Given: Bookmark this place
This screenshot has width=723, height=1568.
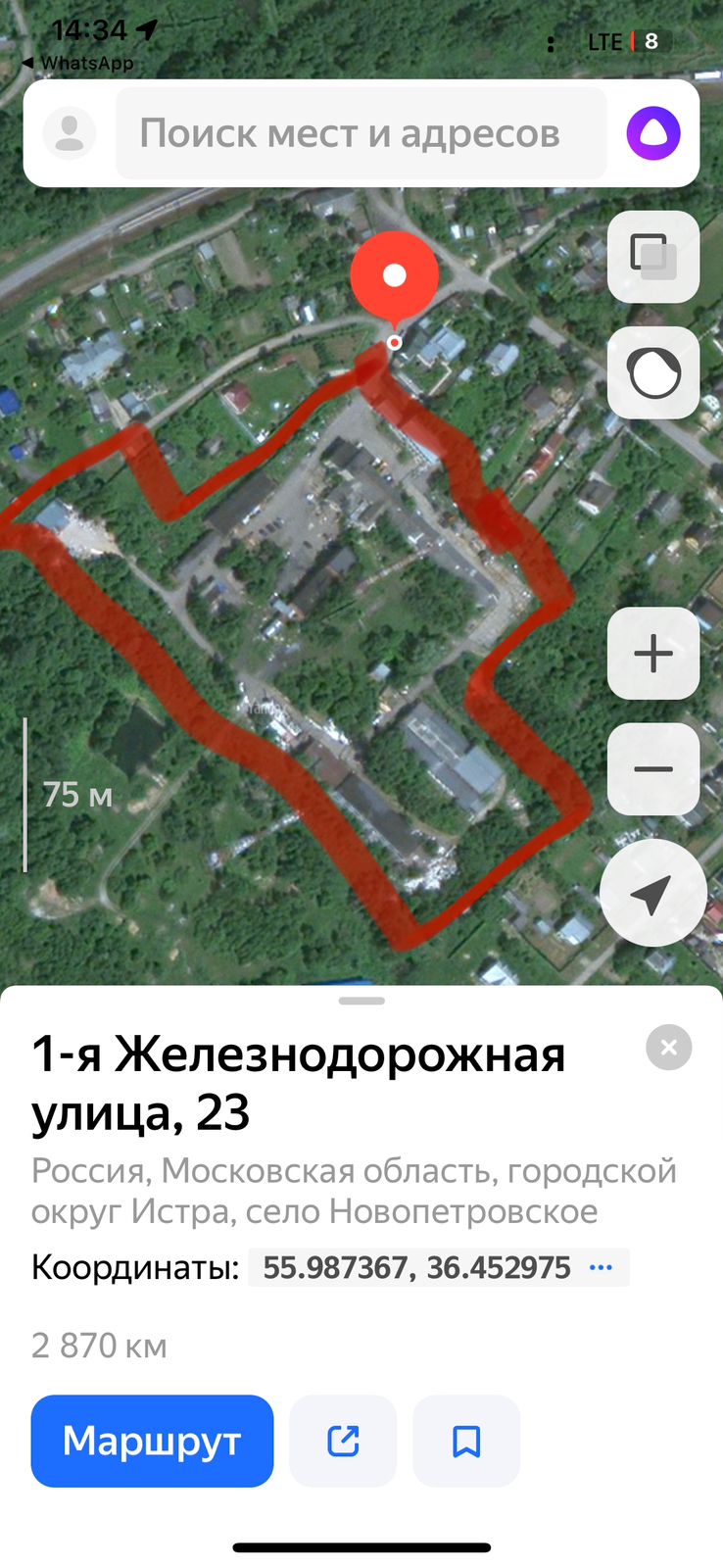Looking at the screenshot, I should 466,1441.
